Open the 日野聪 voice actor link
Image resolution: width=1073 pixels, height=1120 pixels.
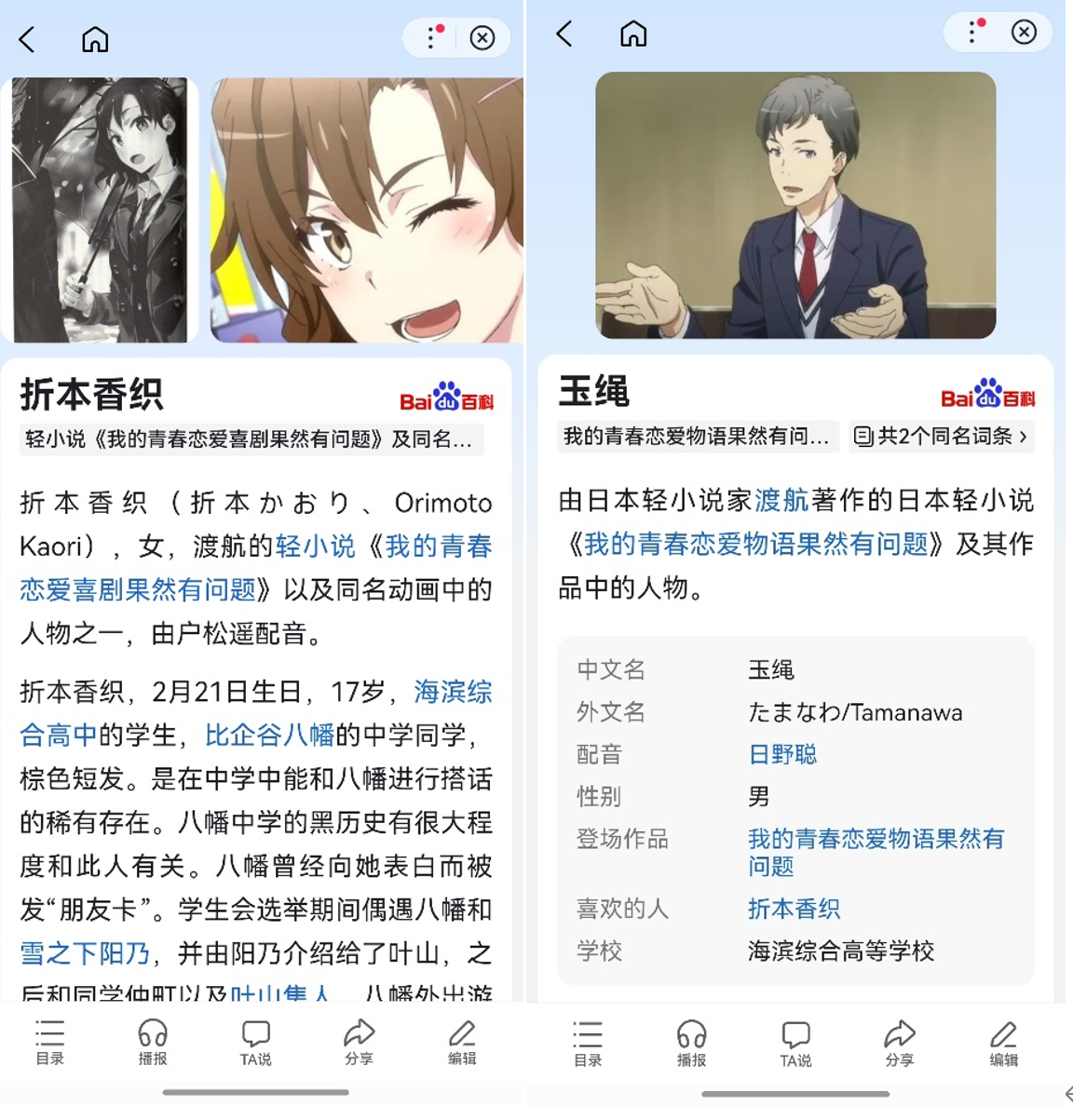click(781, 754)
